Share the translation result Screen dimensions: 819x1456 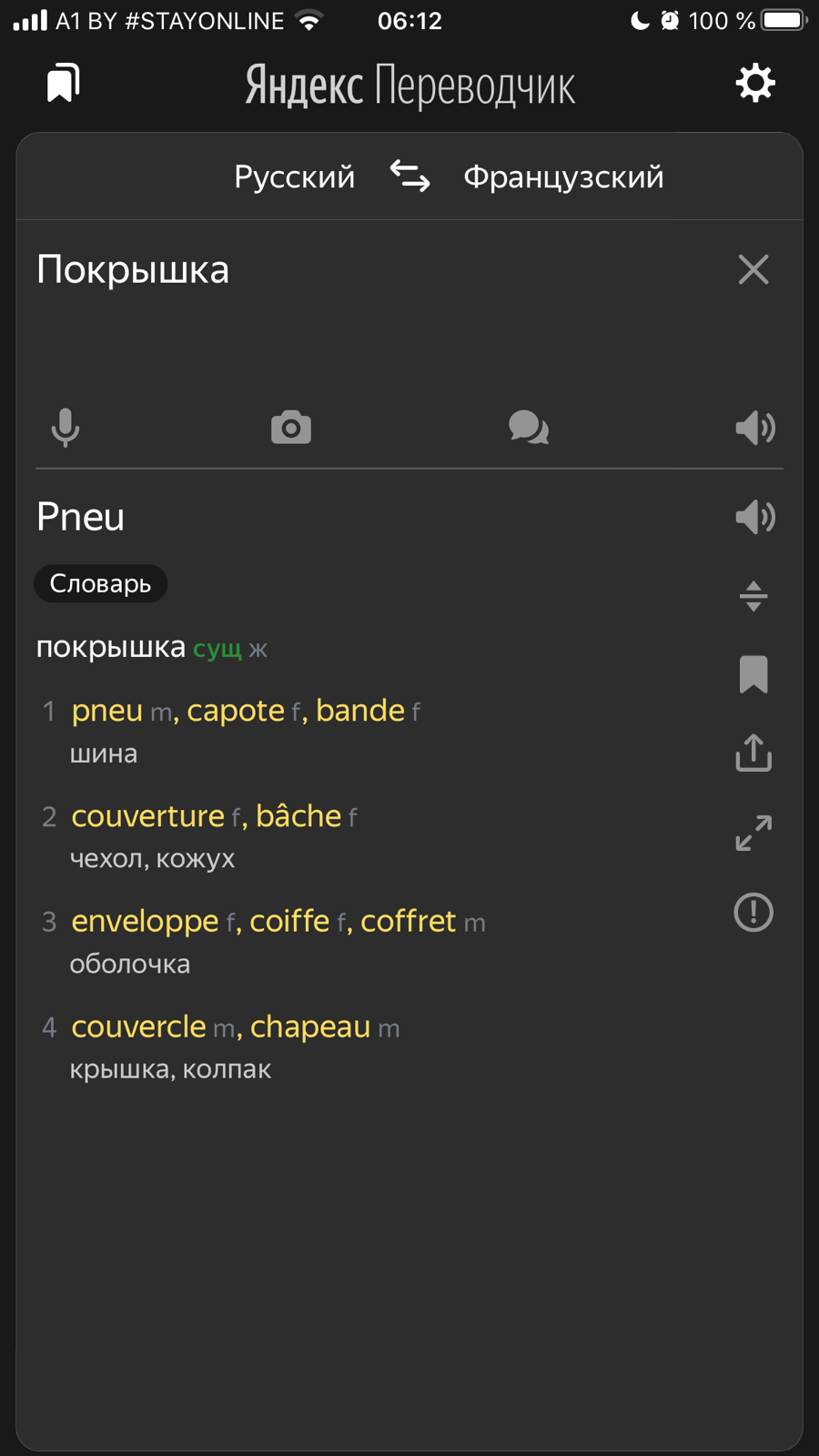[753, 753]
